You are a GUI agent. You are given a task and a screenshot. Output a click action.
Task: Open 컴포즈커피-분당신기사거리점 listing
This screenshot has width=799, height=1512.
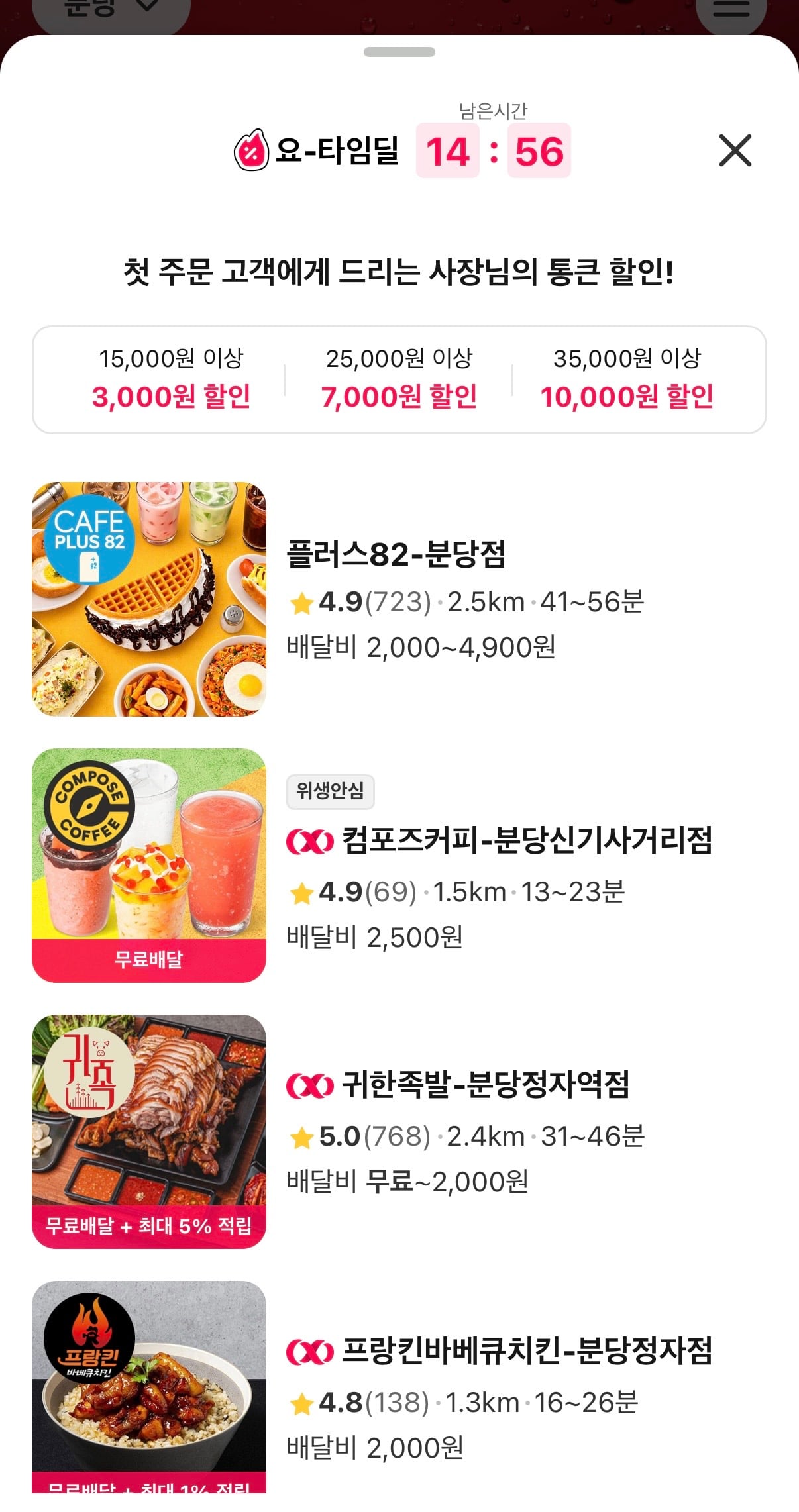pyautogui.click(x=399, y=865)
